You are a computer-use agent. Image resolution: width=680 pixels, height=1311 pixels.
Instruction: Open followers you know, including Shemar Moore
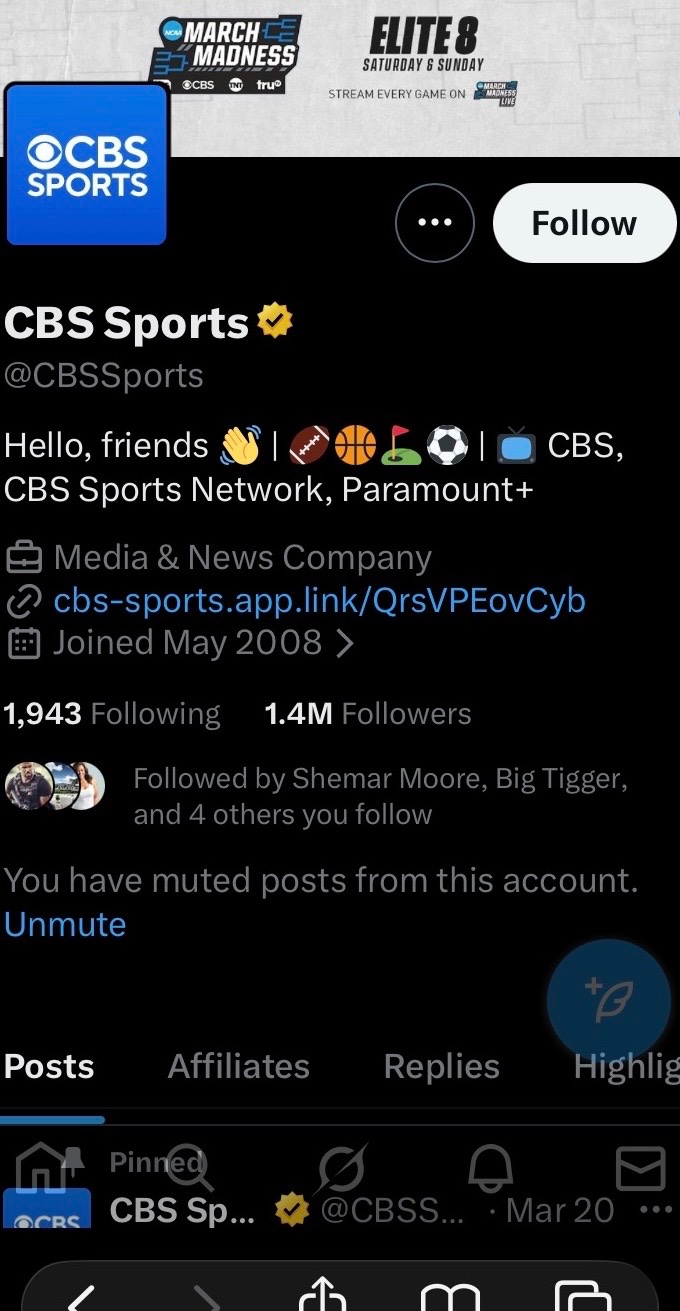point(380,796)
